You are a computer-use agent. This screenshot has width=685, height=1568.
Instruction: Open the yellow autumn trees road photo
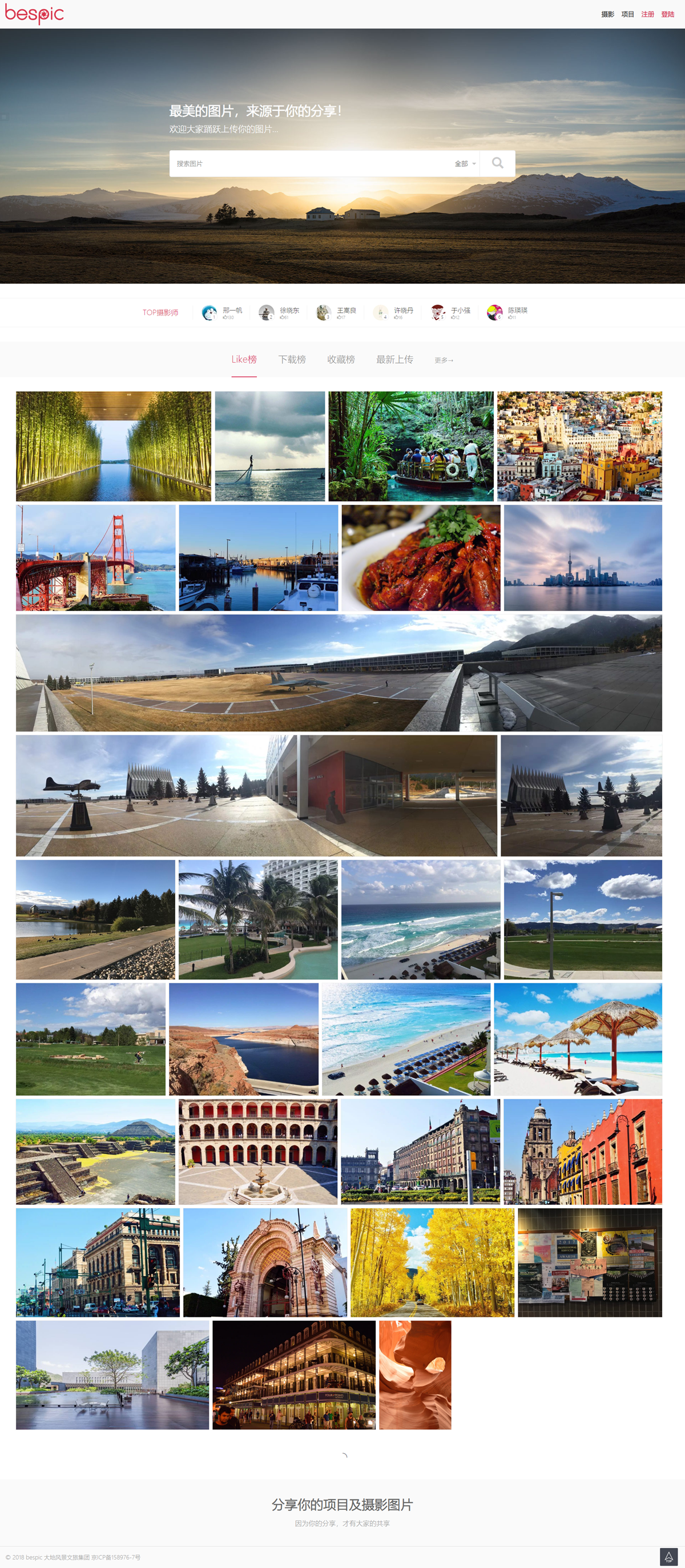pos(432,1263)
